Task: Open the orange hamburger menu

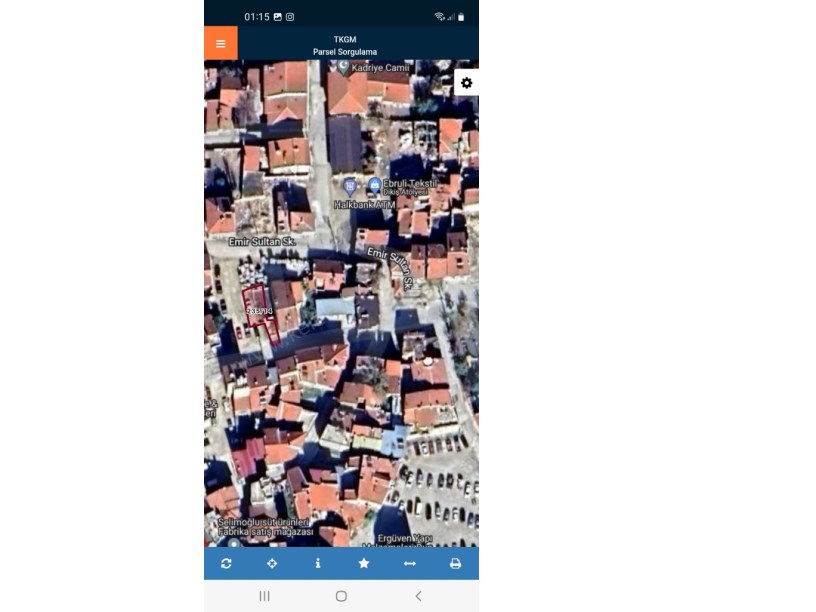Action: point(220,44)
